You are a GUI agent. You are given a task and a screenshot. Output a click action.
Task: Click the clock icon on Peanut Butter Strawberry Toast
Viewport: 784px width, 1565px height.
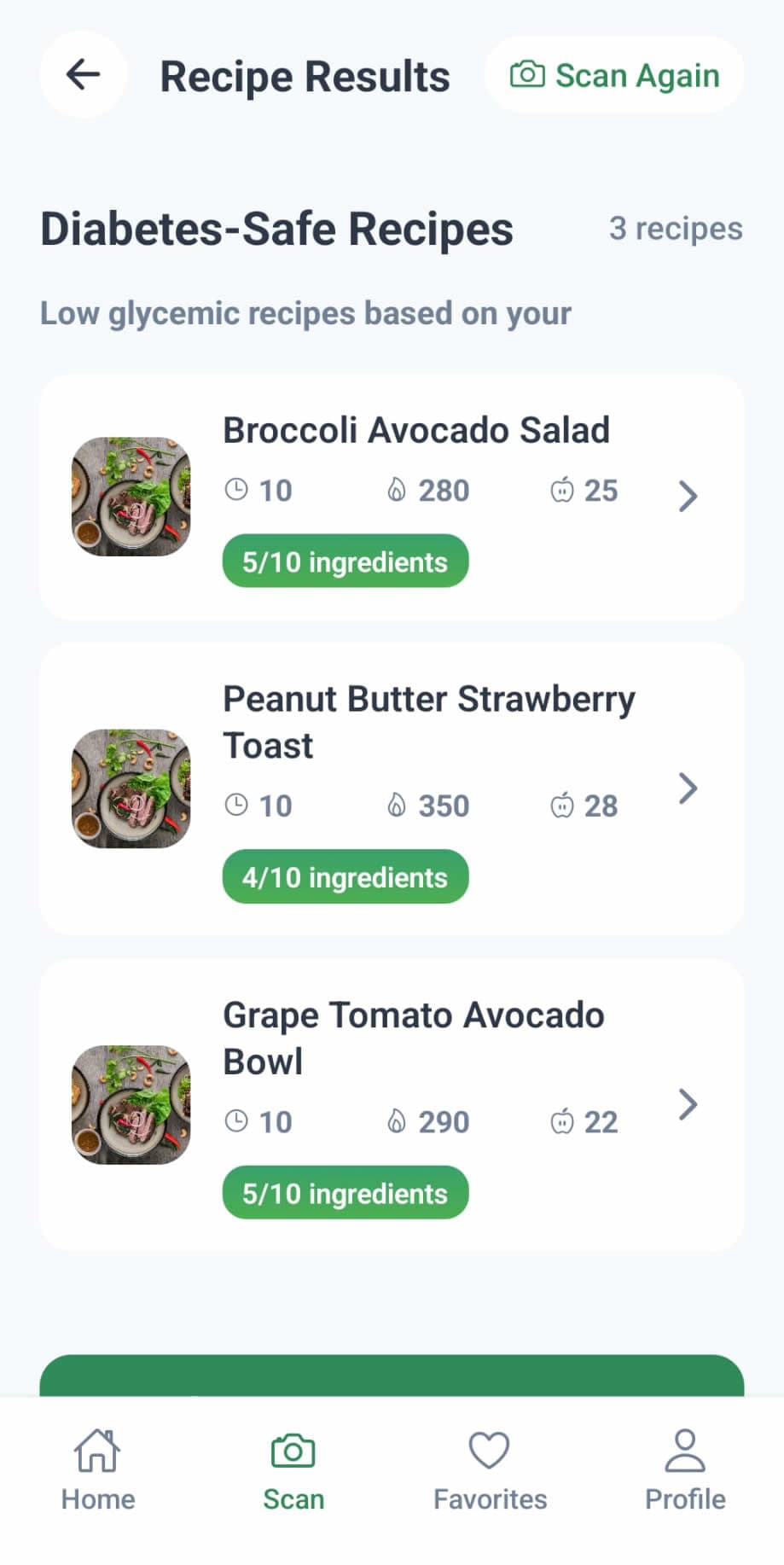click(x=237, y=805)
